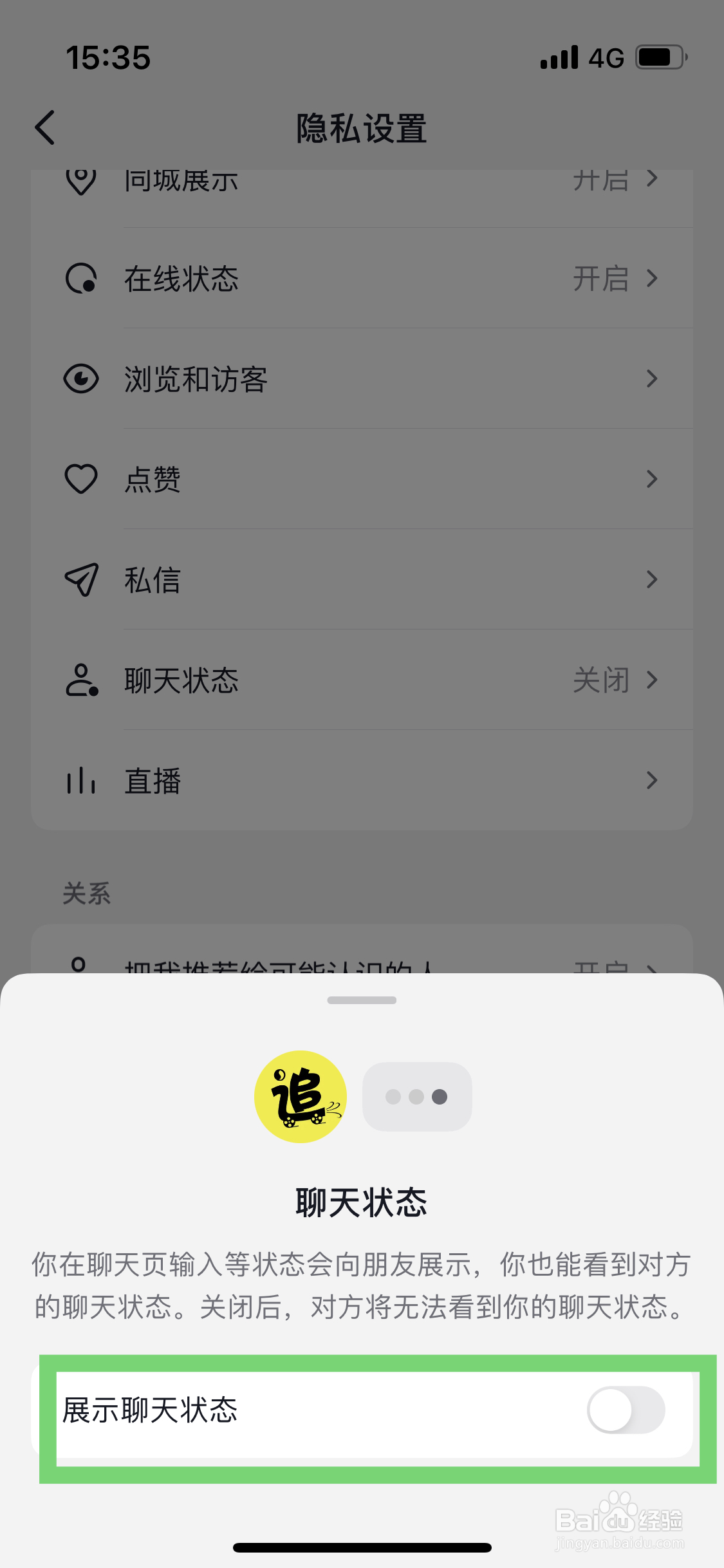Expand 私信 settings with the right arrow
Image resolution: width=724 pixels, height=1568 pixels.
(x=653, y=579)
